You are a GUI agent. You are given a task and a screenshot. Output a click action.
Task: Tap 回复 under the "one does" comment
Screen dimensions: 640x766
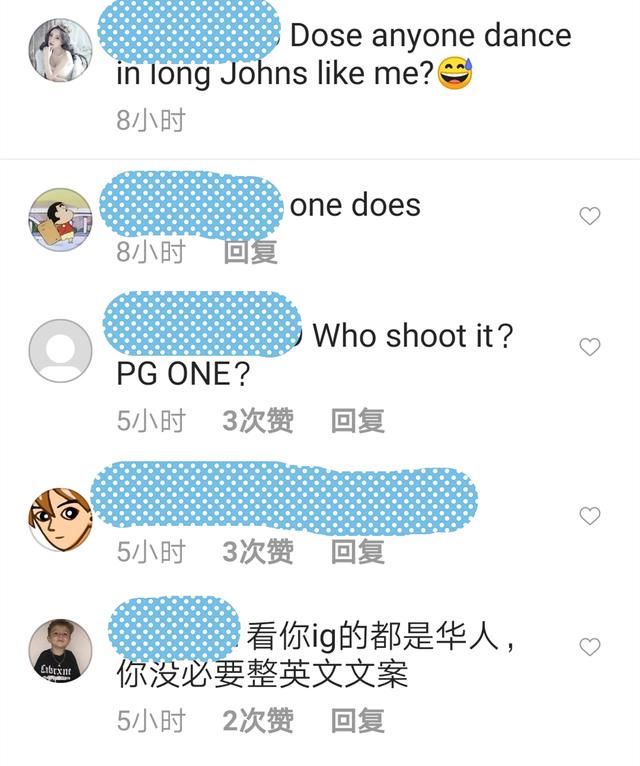tap(250, 252)
